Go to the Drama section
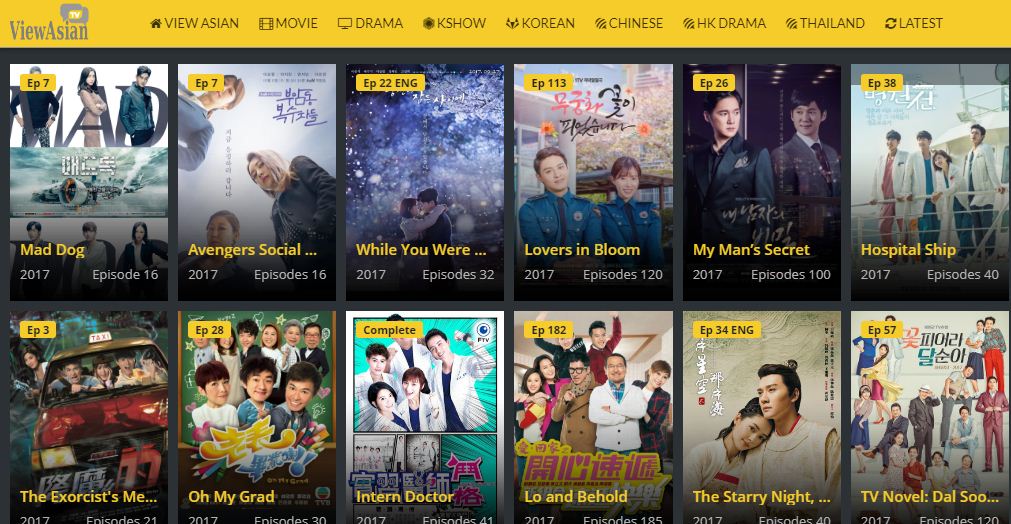The height and width of the screenshot is (524, 1011). [370, 23]
